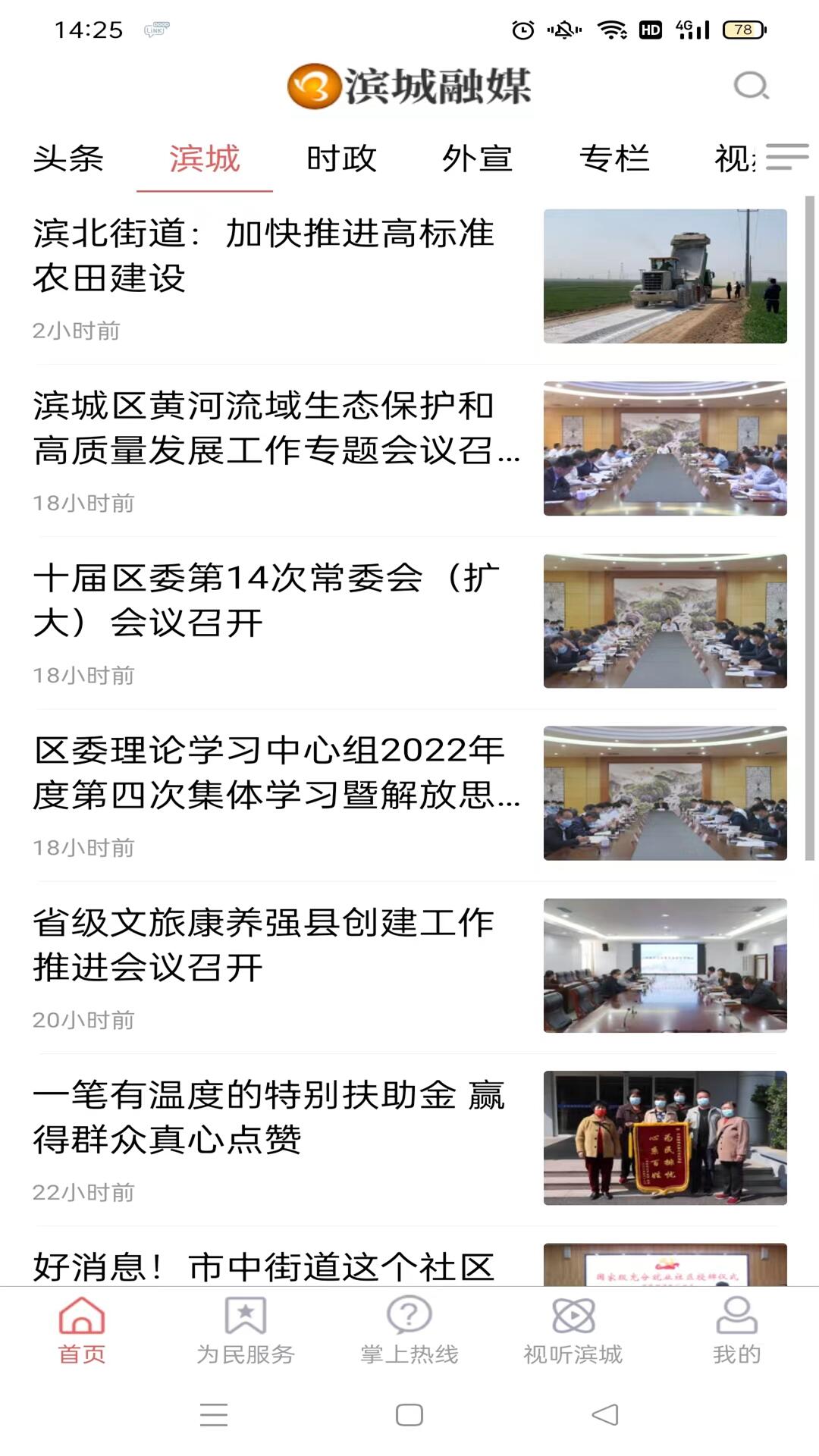Switch to the 头条 tab
819x1456 pixels.
click(68, 158)
